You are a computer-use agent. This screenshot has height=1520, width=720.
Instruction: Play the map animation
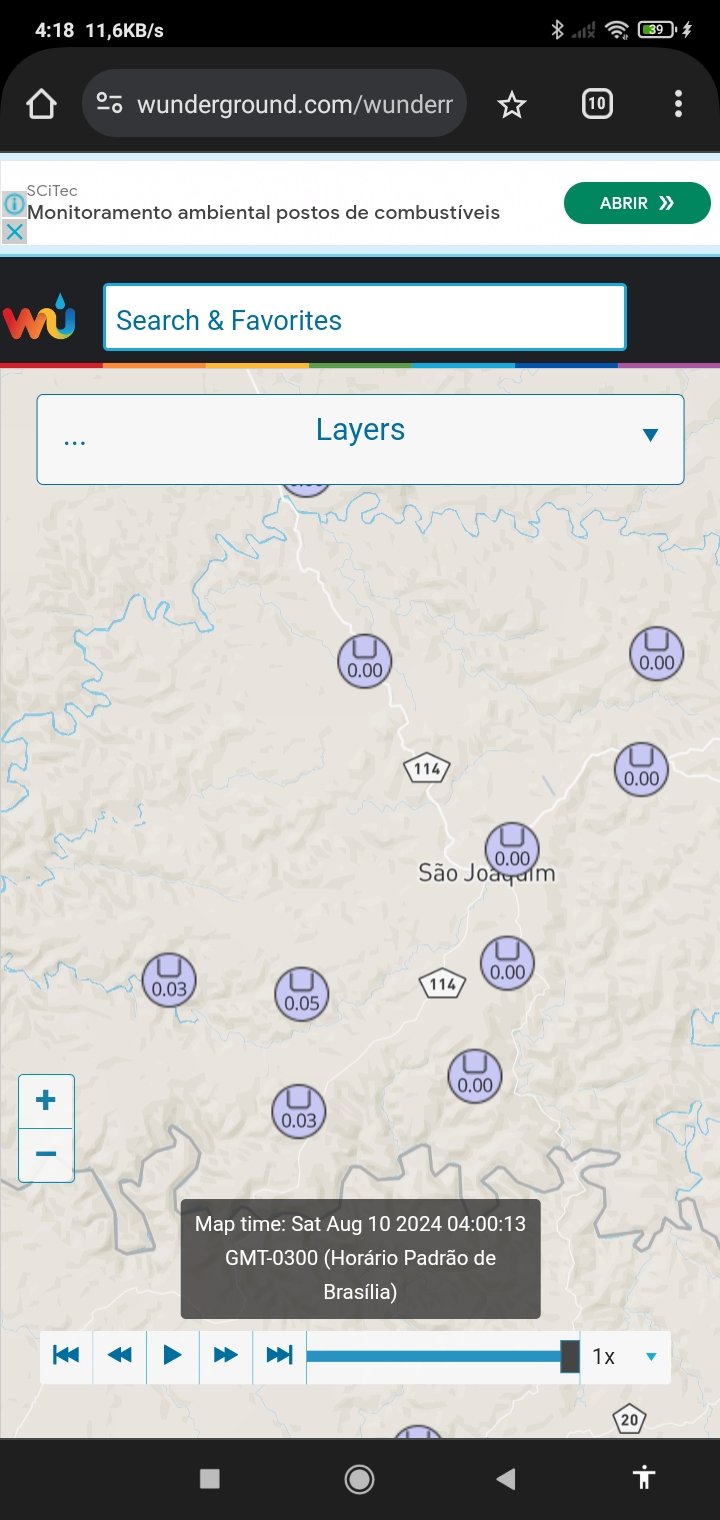[173, 1356]
